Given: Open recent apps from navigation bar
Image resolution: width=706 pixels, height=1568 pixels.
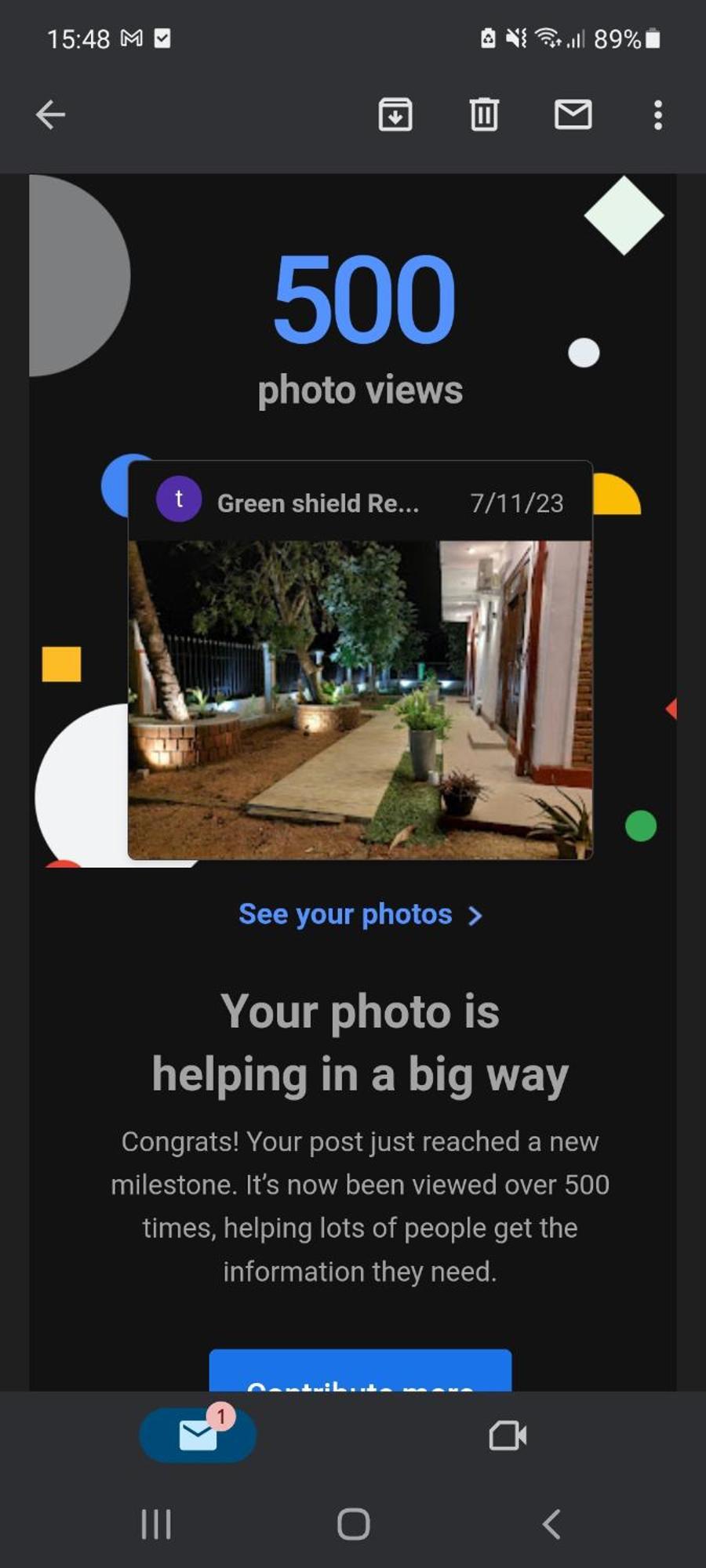Looking at the screenshot, I should point(156,1524).
